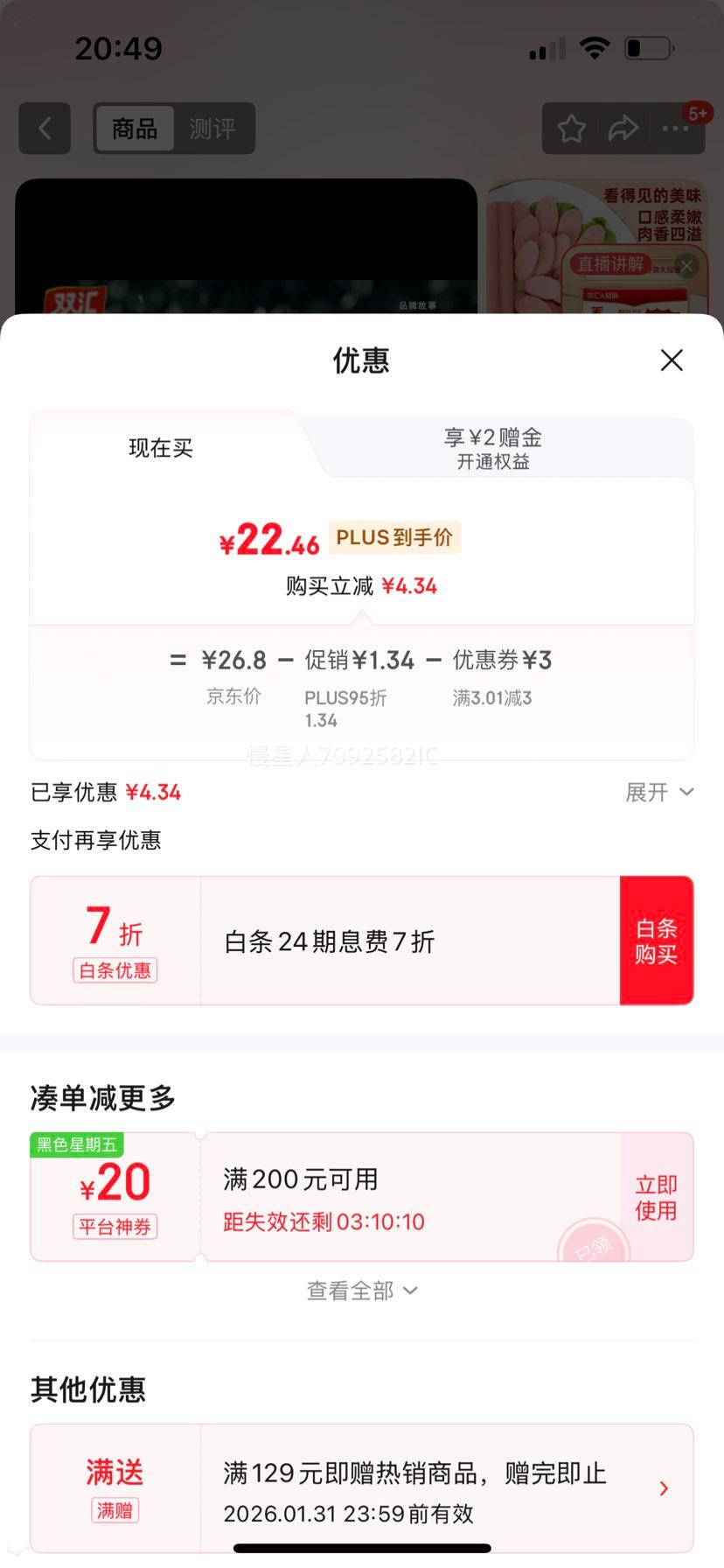The height and width of the screenshot is (1568, 724).
Task: Tap the back arrow at top left
Action: (x=45, y=128)
